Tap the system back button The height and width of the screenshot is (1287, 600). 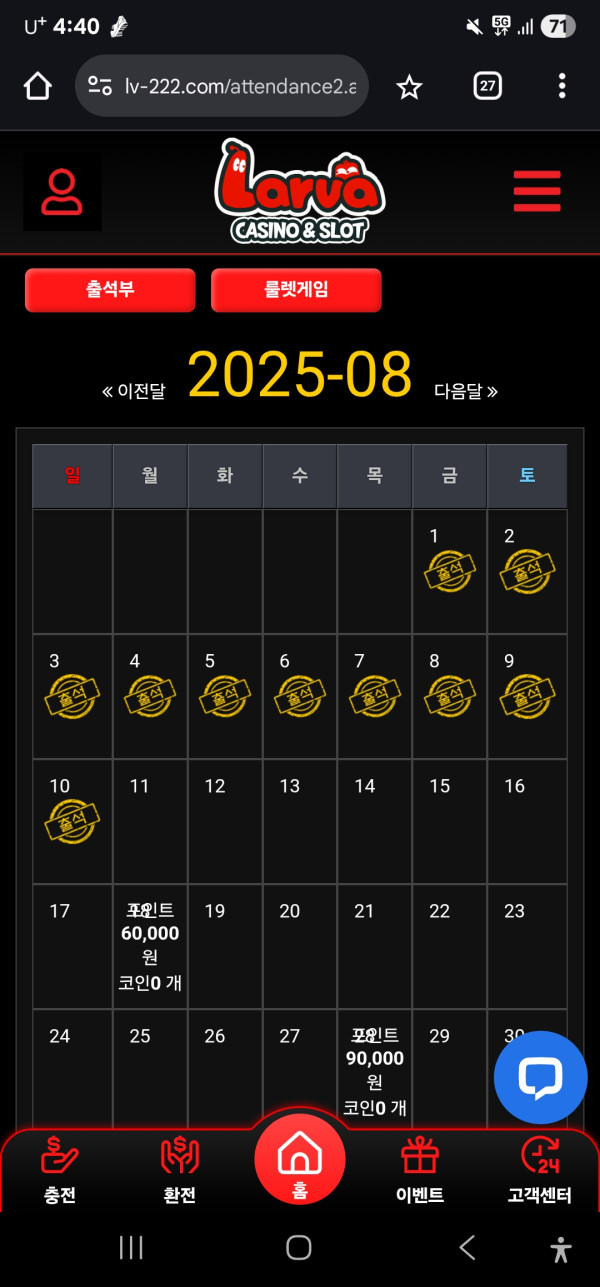[x=467, y=1247]
